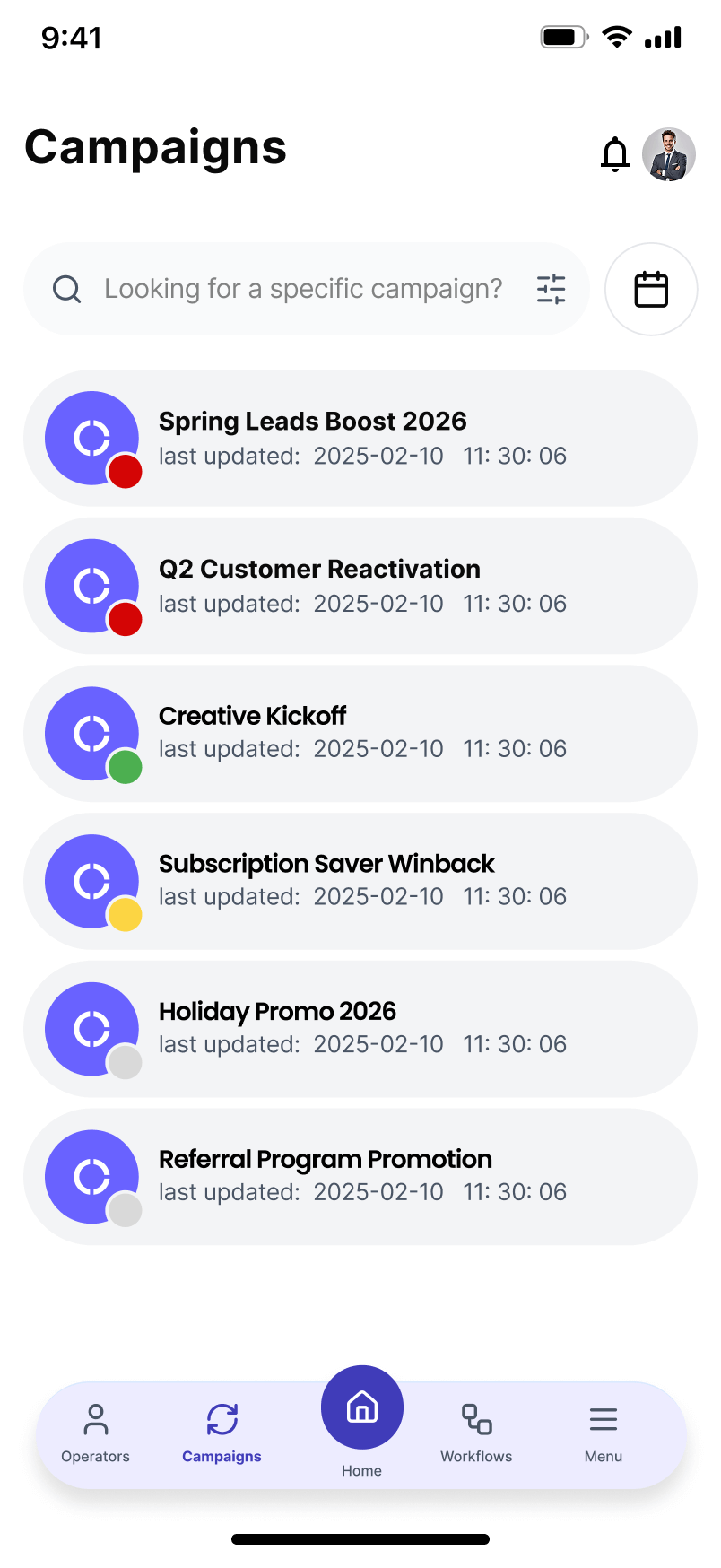Open the Menu tab
Viewport: 721px width, 1568px height.
point(604,1433)
